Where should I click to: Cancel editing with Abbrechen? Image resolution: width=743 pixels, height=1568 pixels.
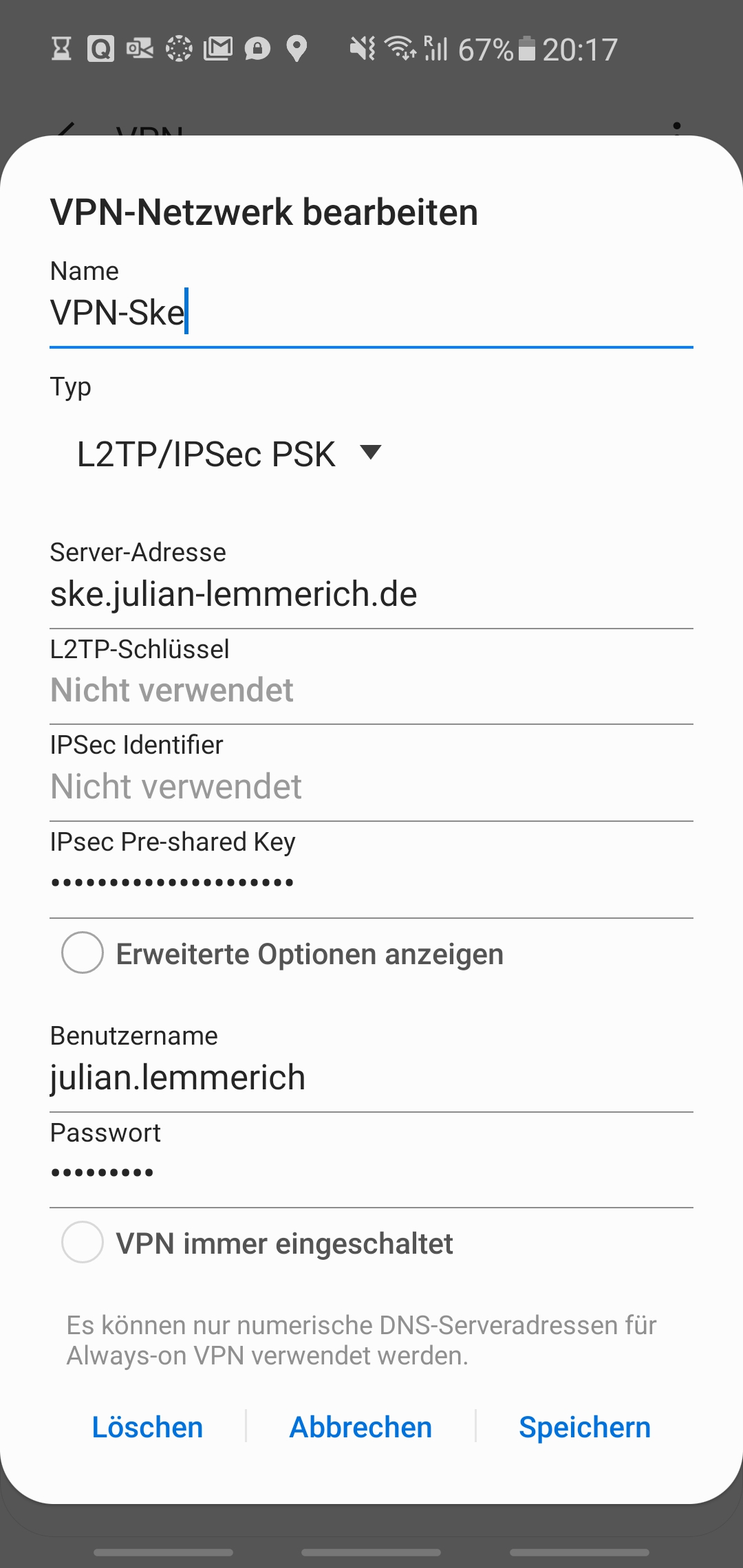tap(360, 1428)
